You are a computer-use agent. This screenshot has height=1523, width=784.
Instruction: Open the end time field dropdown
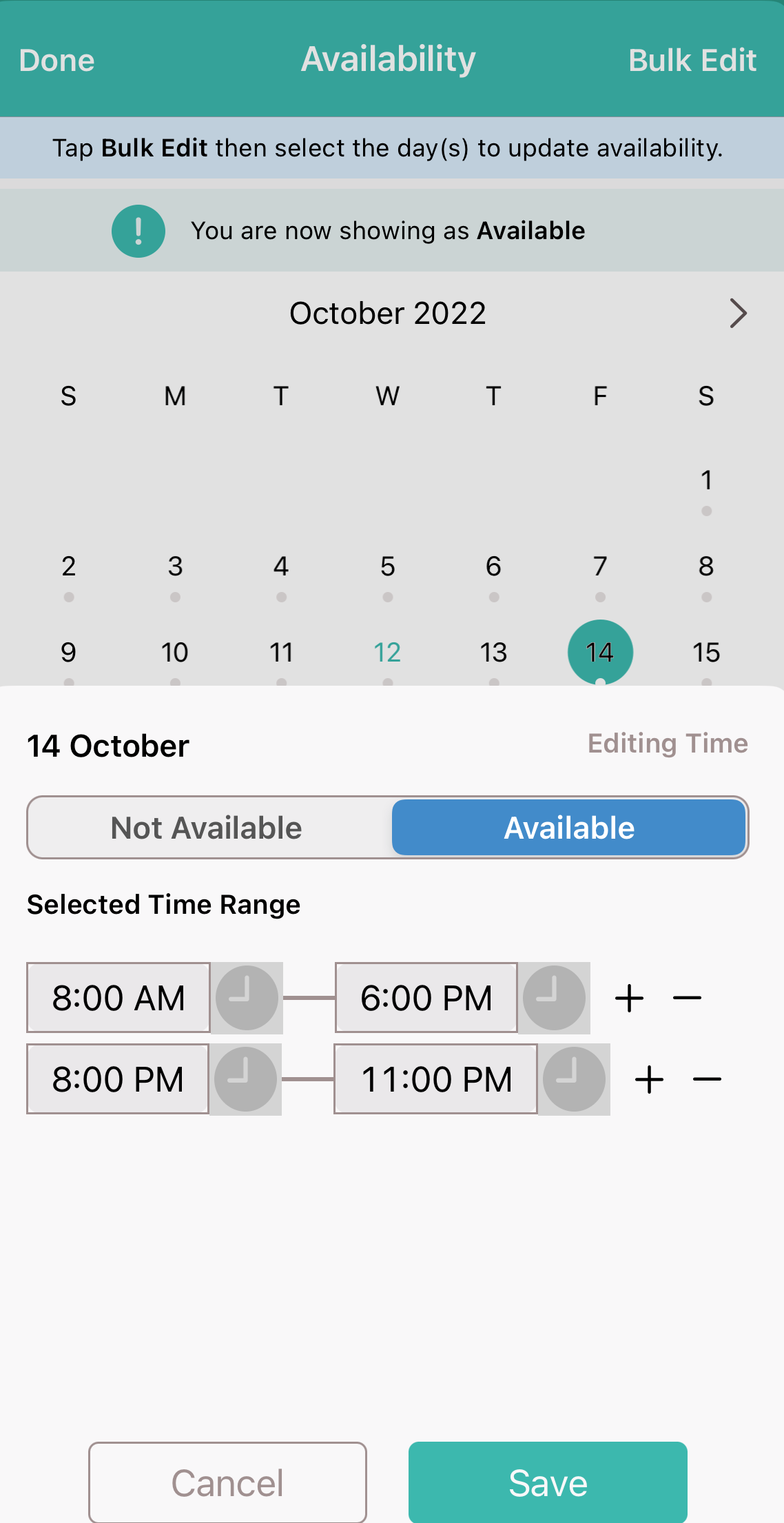click(x=426, y=997)
